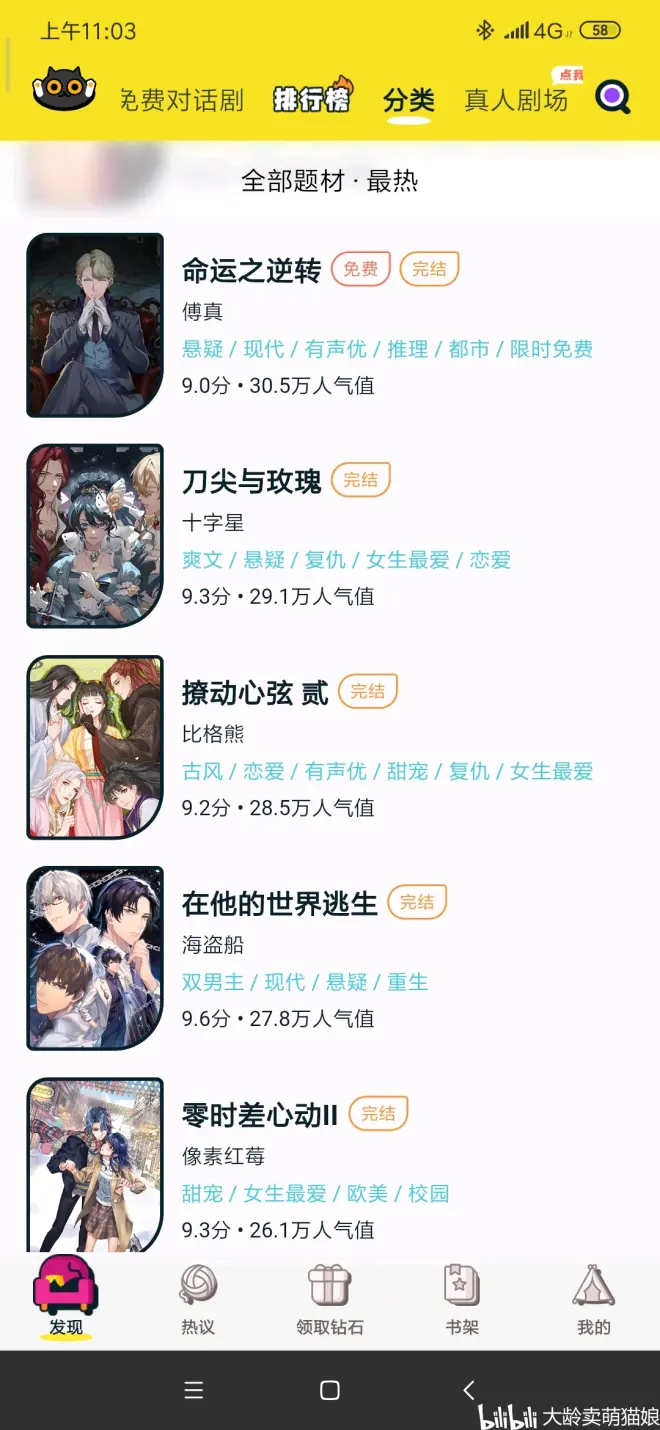Open the search magnifier icon
The width and height of the screenshot is (660, 1430).
click(x=612, y=97)
